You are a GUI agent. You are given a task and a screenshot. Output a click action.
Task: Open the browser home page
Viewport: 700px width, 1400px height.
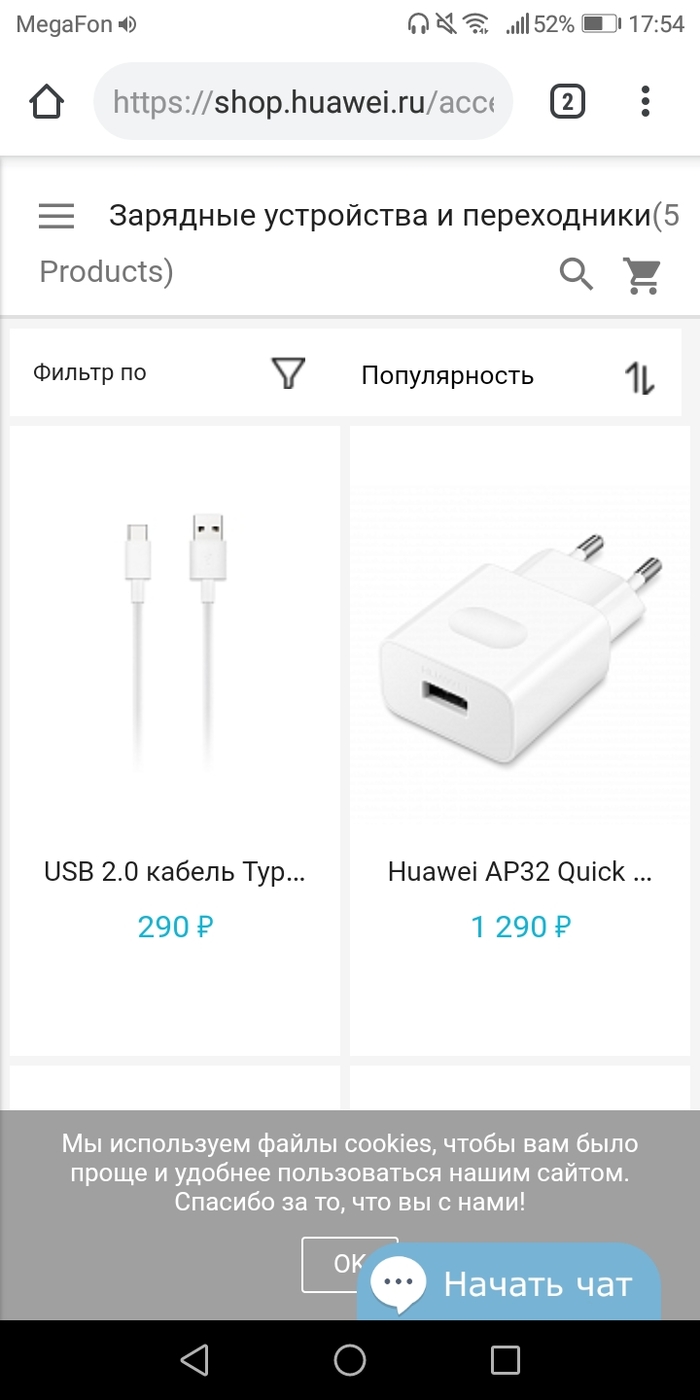(47, 101)
